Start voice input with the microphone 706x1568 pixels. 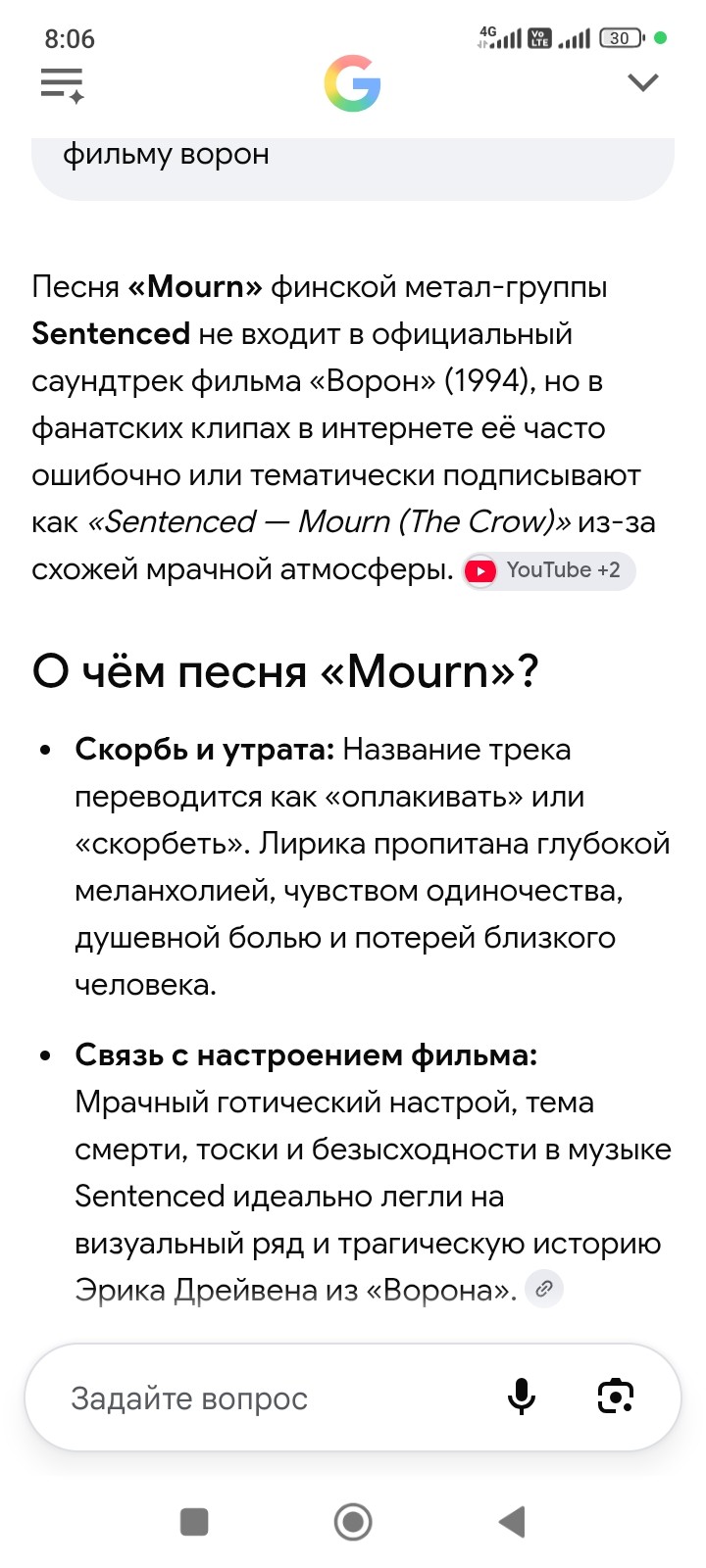point(522,1396)
